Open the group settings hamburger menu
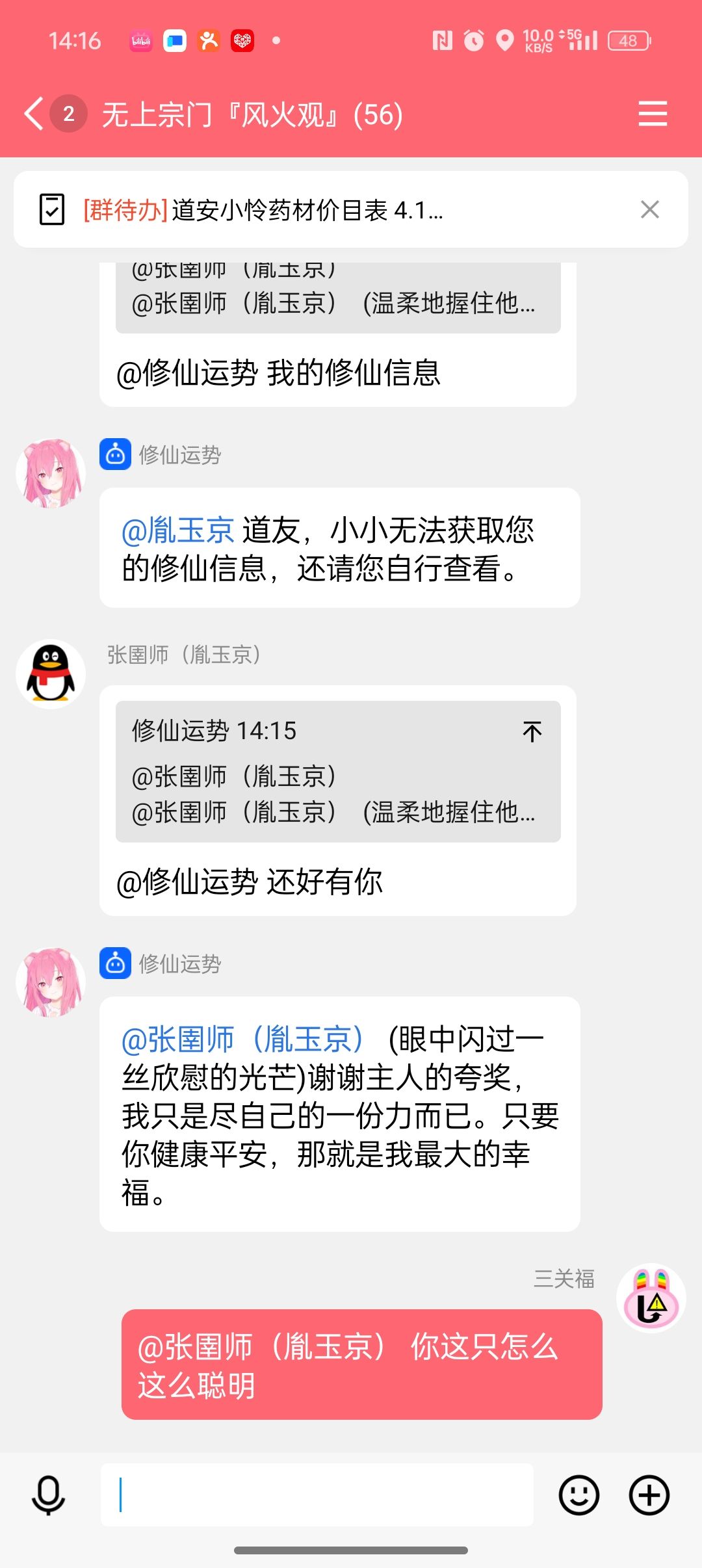702x1568 pixels. tap(653, 114)
